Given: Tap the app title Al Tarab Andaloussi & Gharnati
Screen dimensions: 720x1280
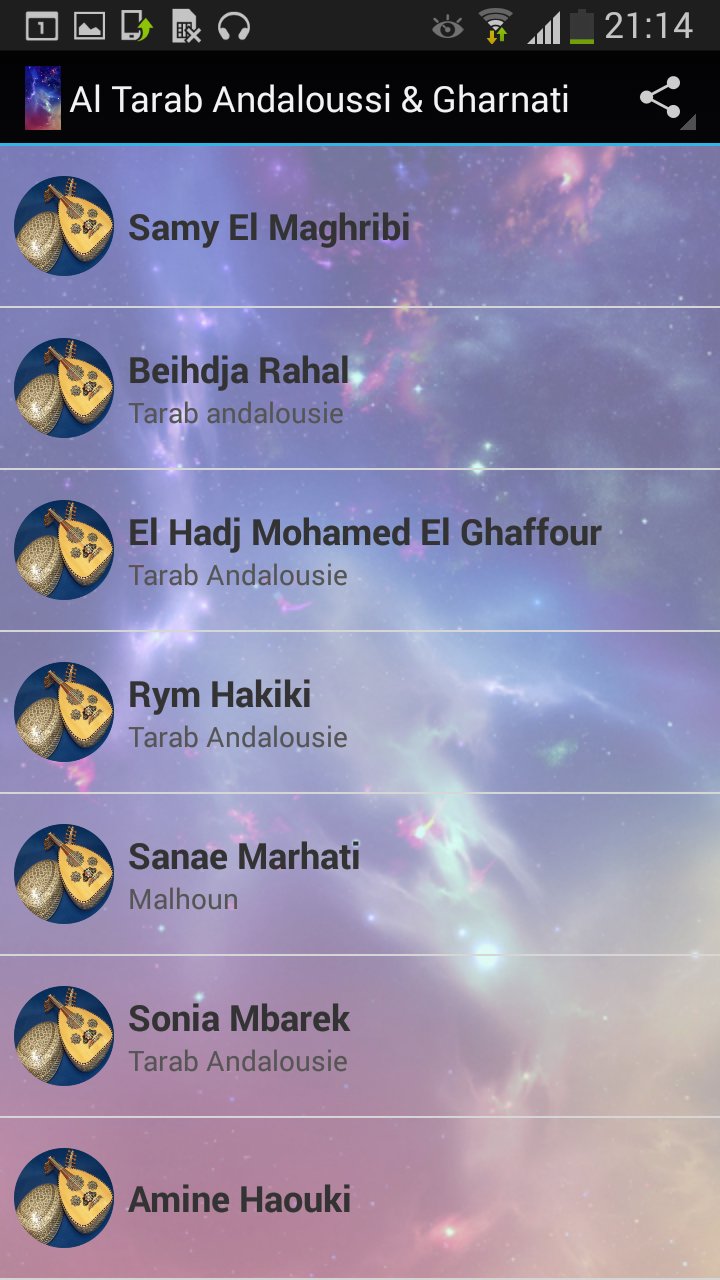Looking at the screenshot, I should click(320, 98).
